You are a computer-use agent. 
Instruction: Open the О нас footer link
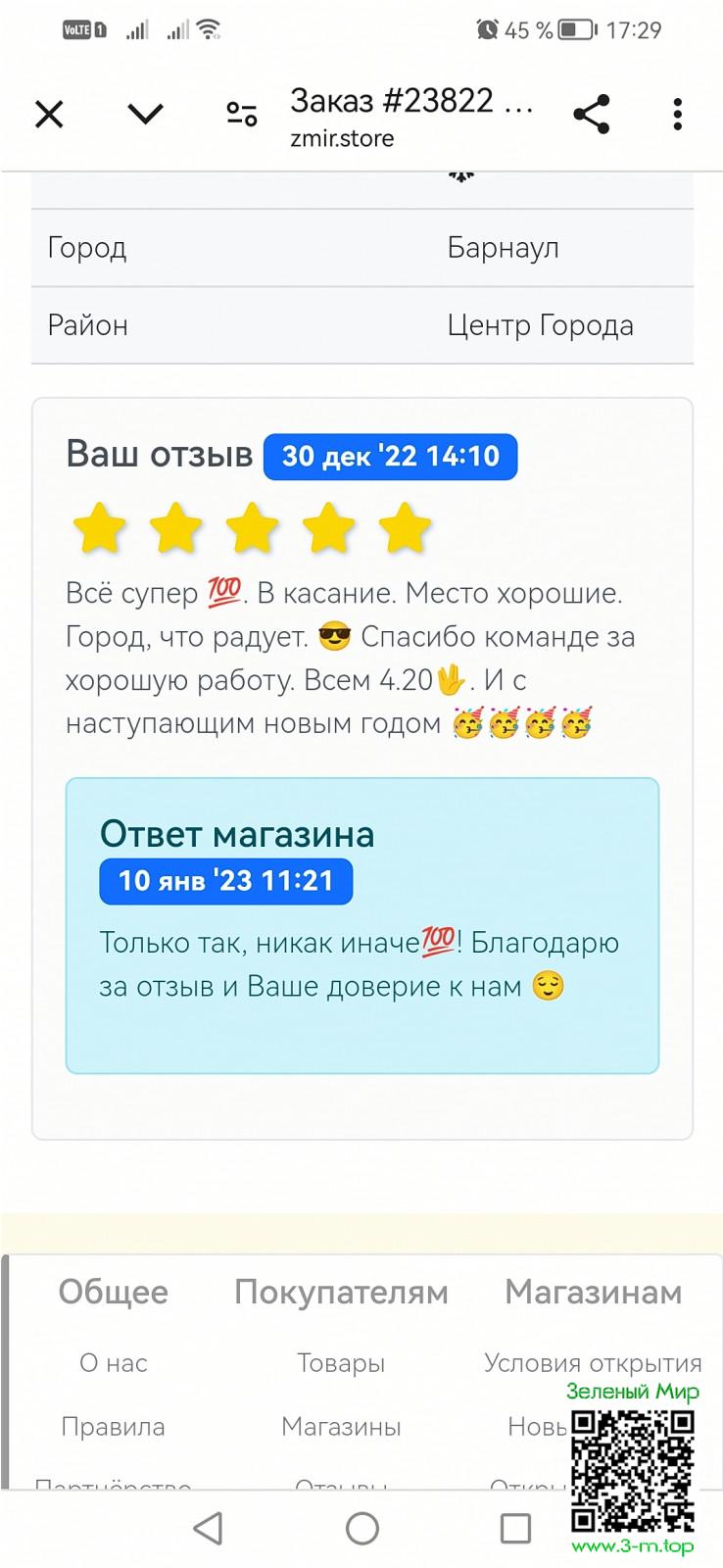click(114, 1363)
